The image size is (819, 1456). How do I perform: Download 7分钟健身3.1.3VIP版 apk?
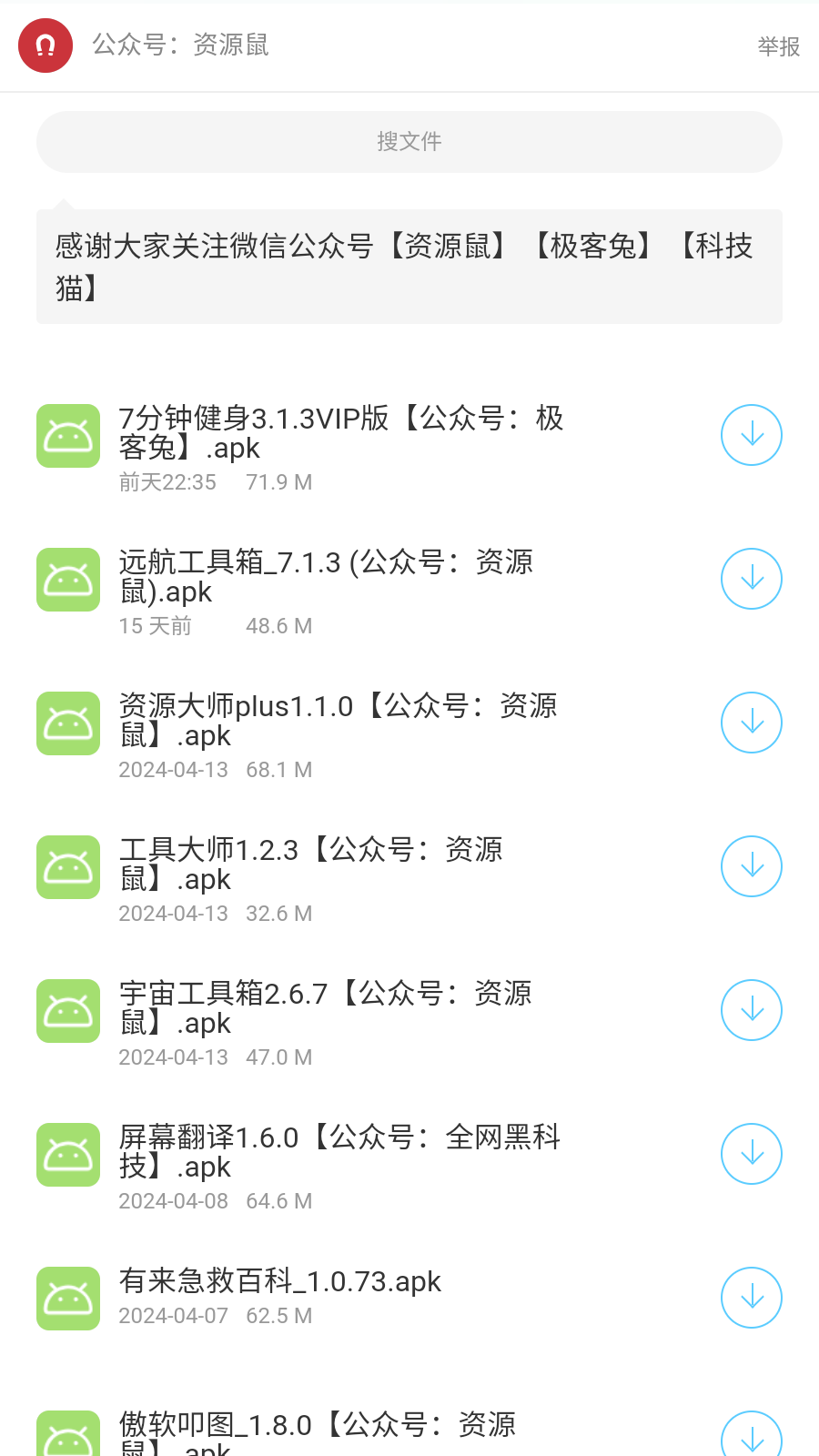coord(751,435)
